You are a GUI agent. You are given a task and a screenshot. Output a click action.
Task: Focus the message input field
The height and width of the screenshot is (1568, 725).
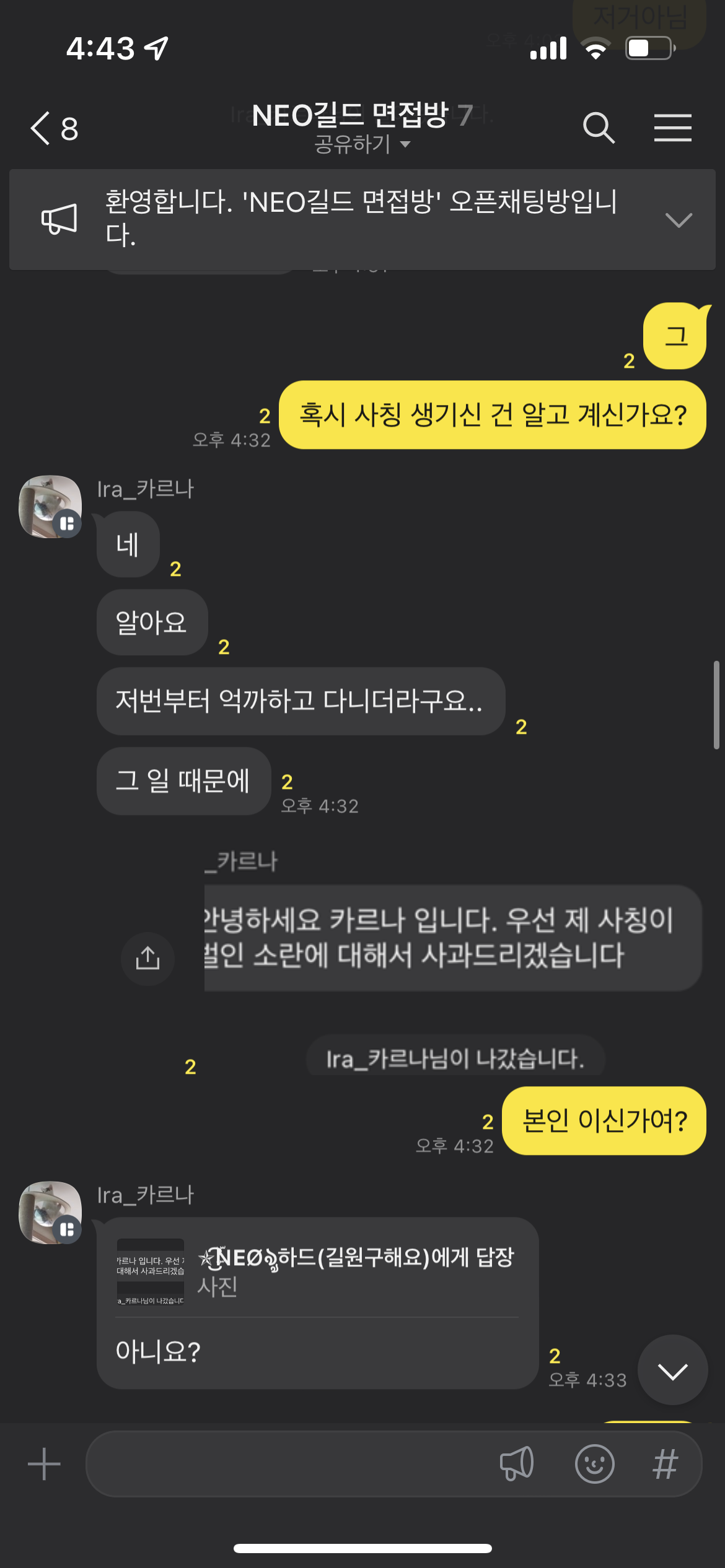pos(285,1464)
